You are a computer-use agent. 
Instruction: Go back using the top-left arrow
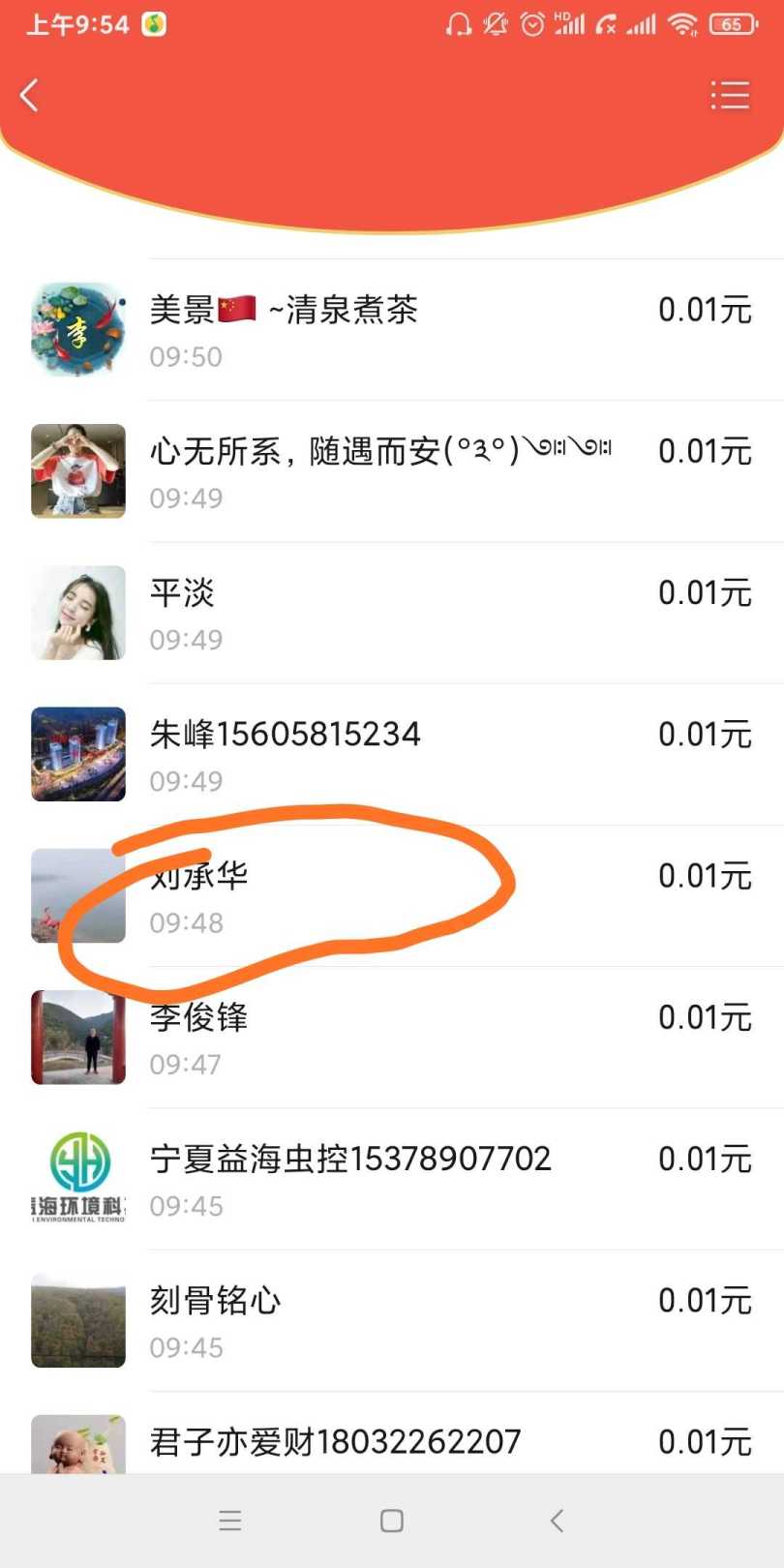[30, 95]
